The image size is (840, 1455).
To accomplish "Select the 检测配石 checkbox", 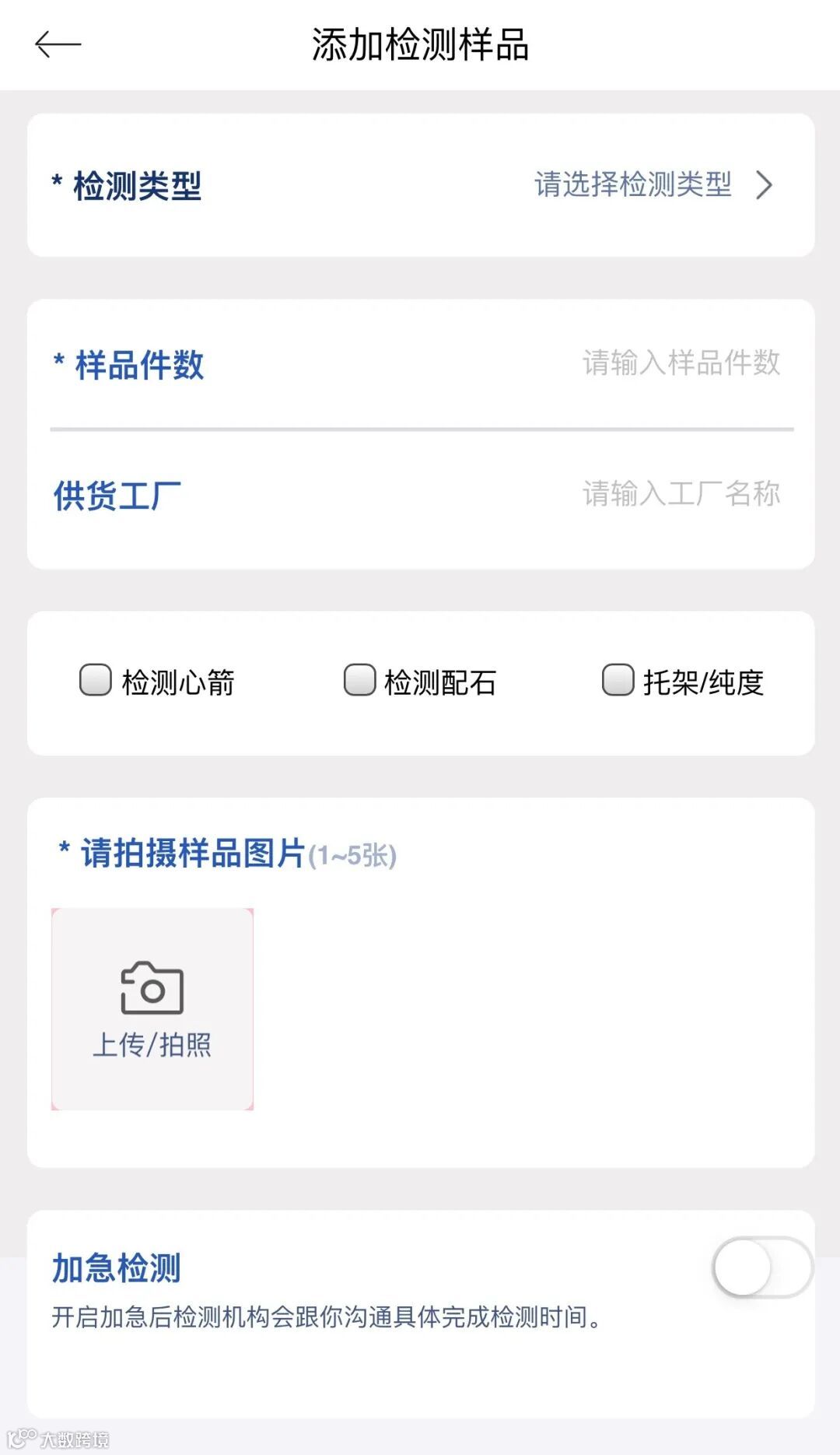I will click(x=359, y=679).
